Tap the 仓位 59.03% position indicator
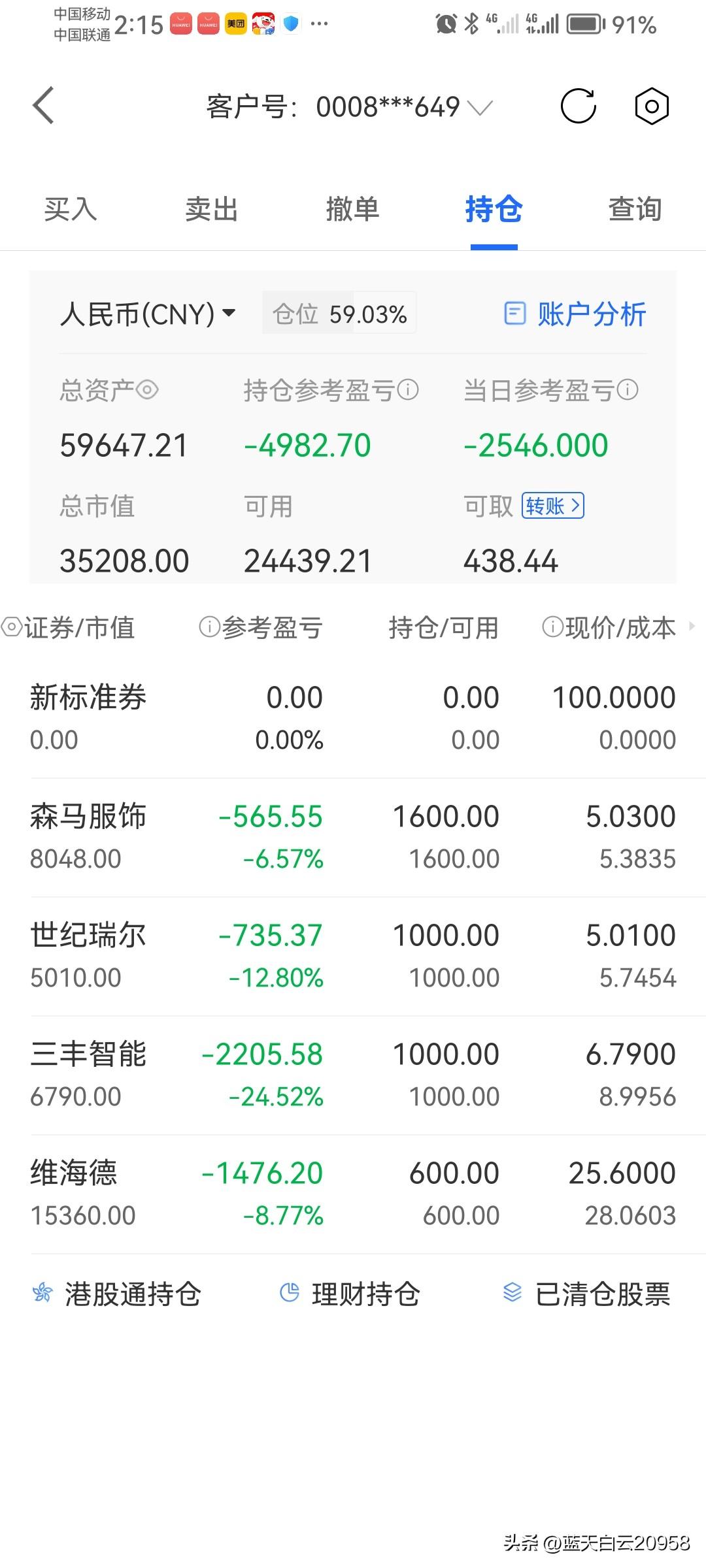706x1568 pixels. 339,313
